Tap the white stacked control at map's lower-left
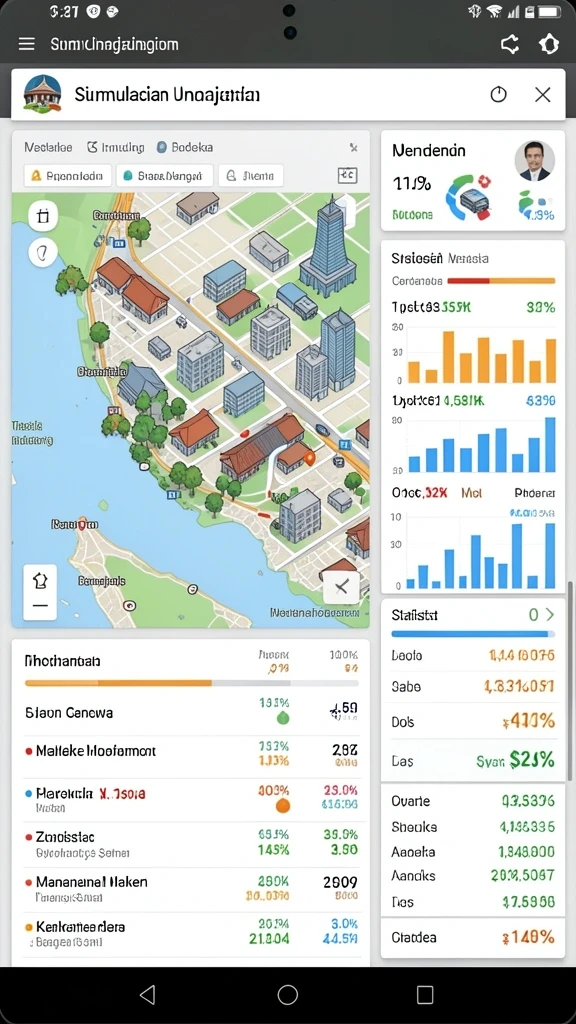 [x=40, y=592]
